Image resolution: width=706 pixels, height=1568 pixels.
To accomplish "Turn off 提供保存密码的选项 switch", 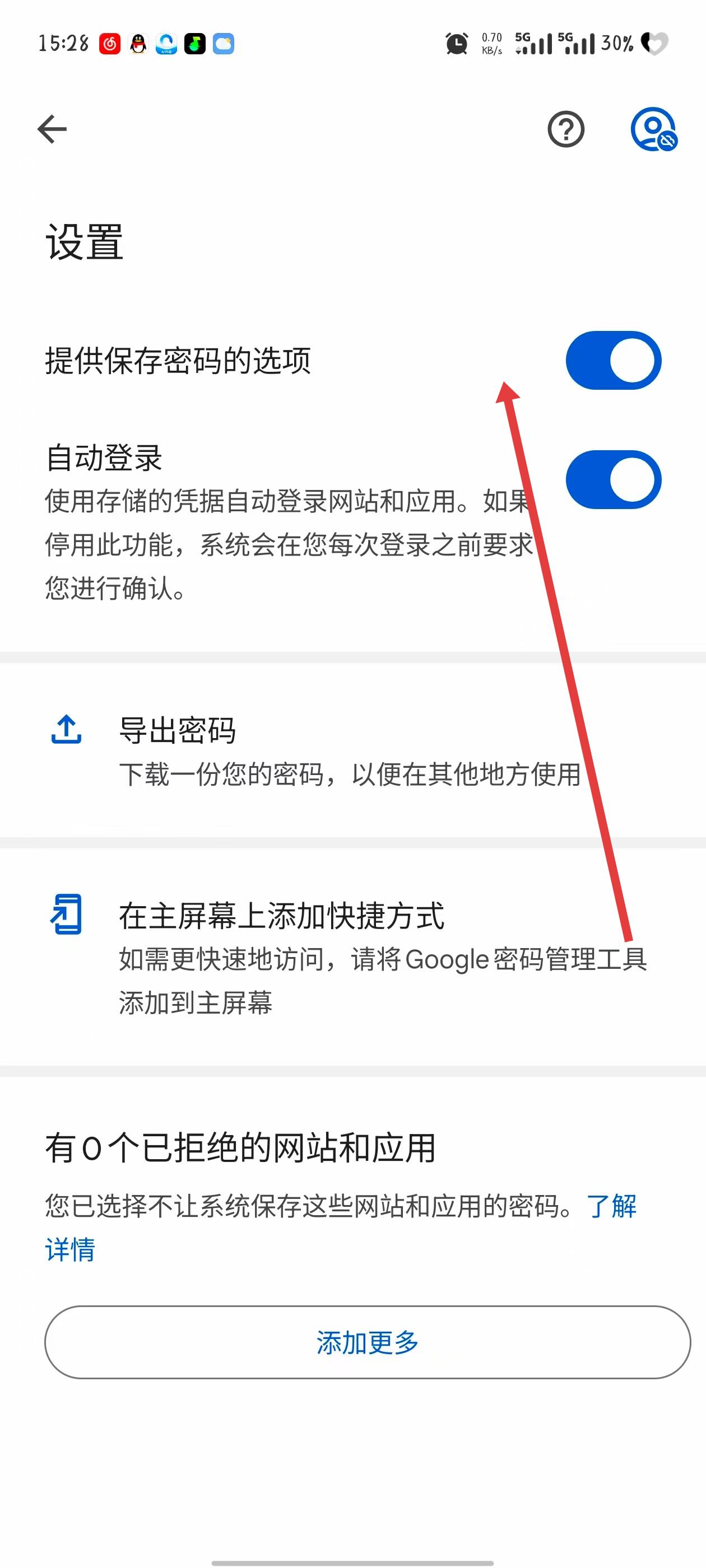I will tap(613, 360).
